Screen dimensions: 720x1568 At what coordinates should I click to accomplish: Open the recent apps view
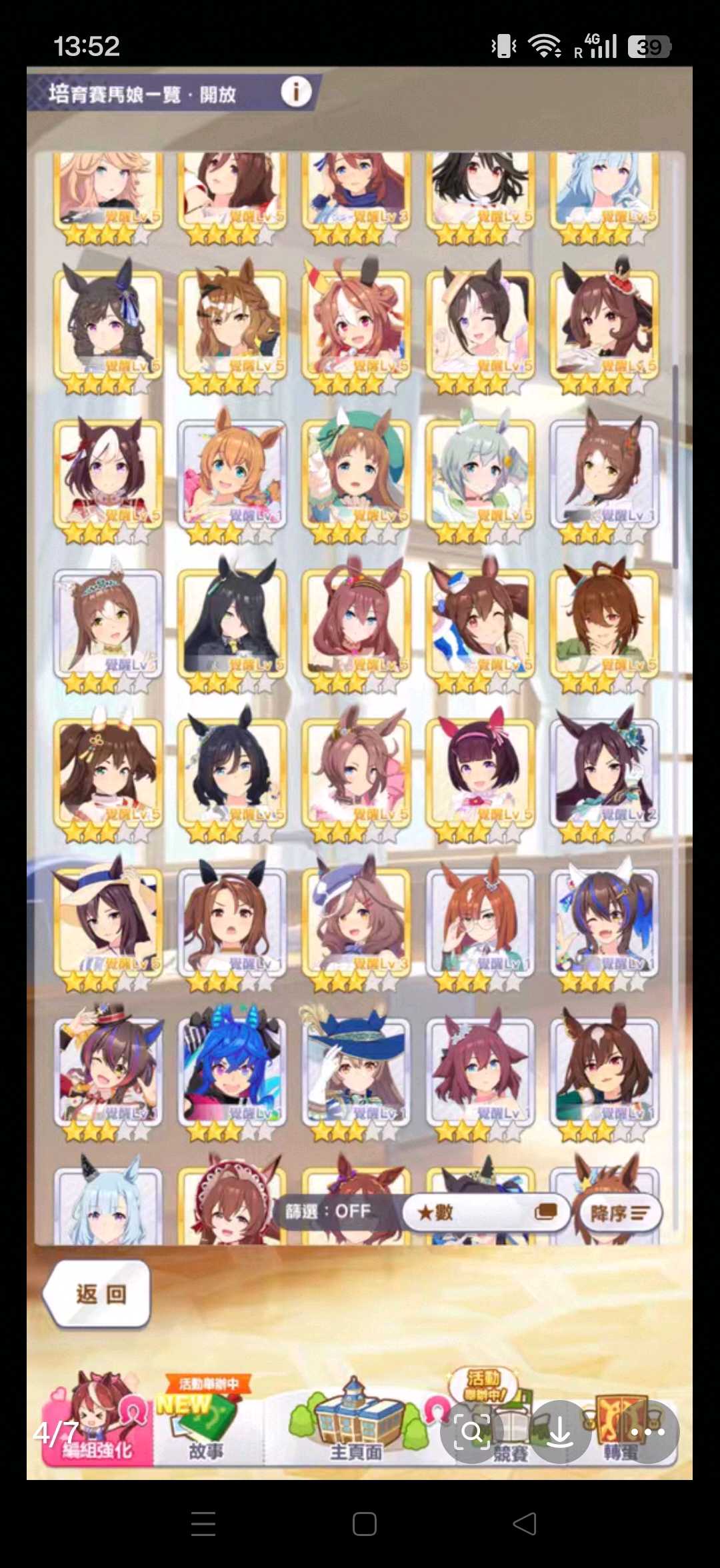coord(203,1524)
